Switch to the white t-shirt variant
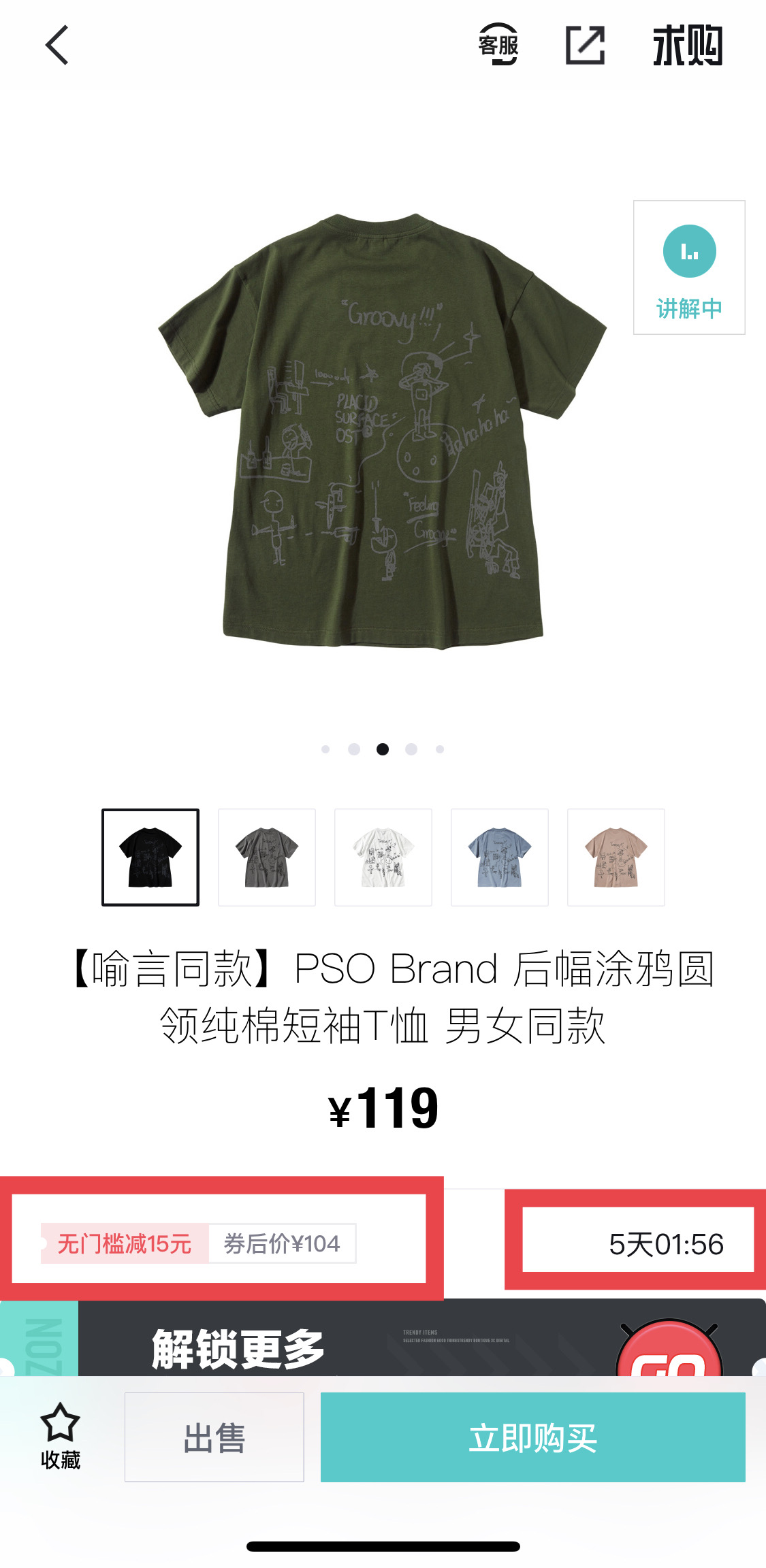This screenshot has width=766, height=1568. tap(383, 857)
